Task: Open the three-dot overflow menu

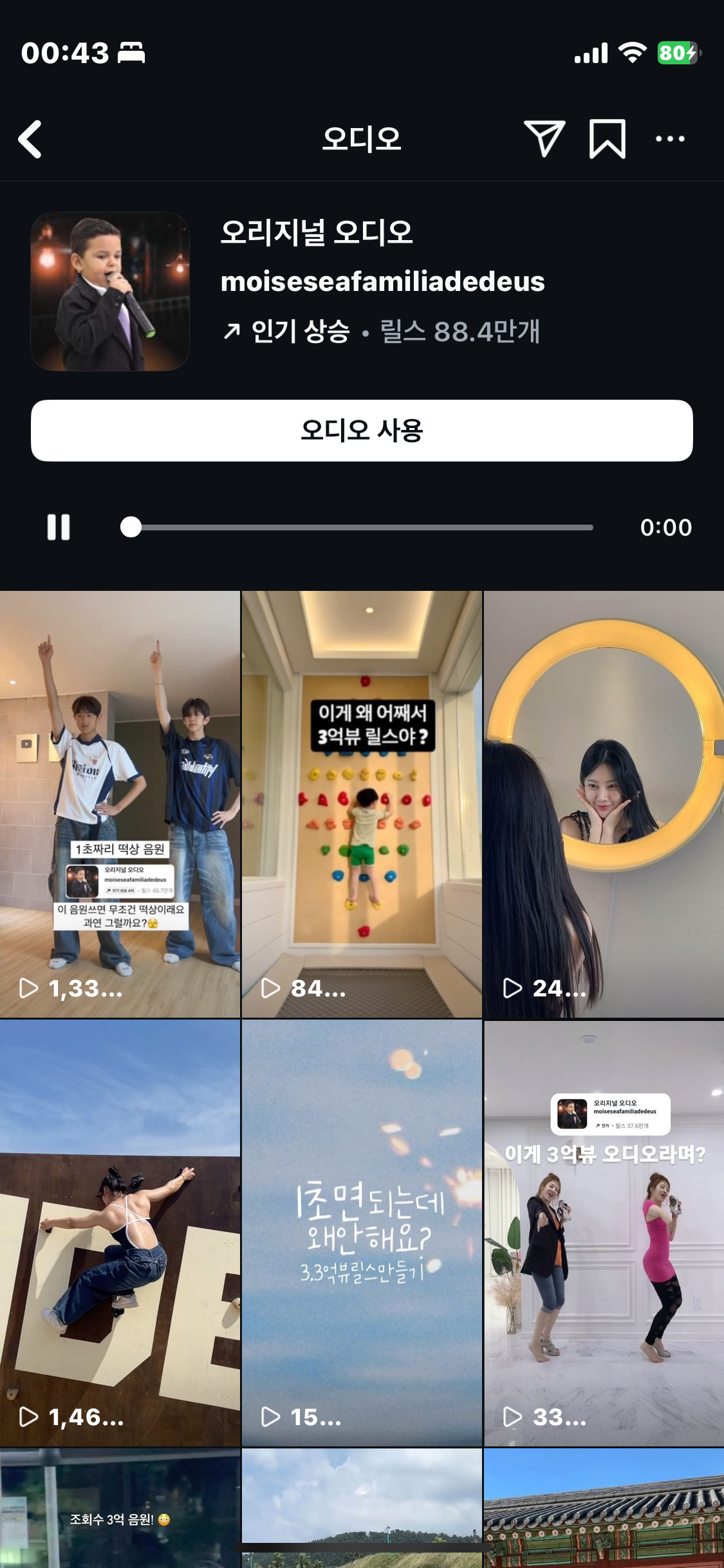Action: (669, 138)
